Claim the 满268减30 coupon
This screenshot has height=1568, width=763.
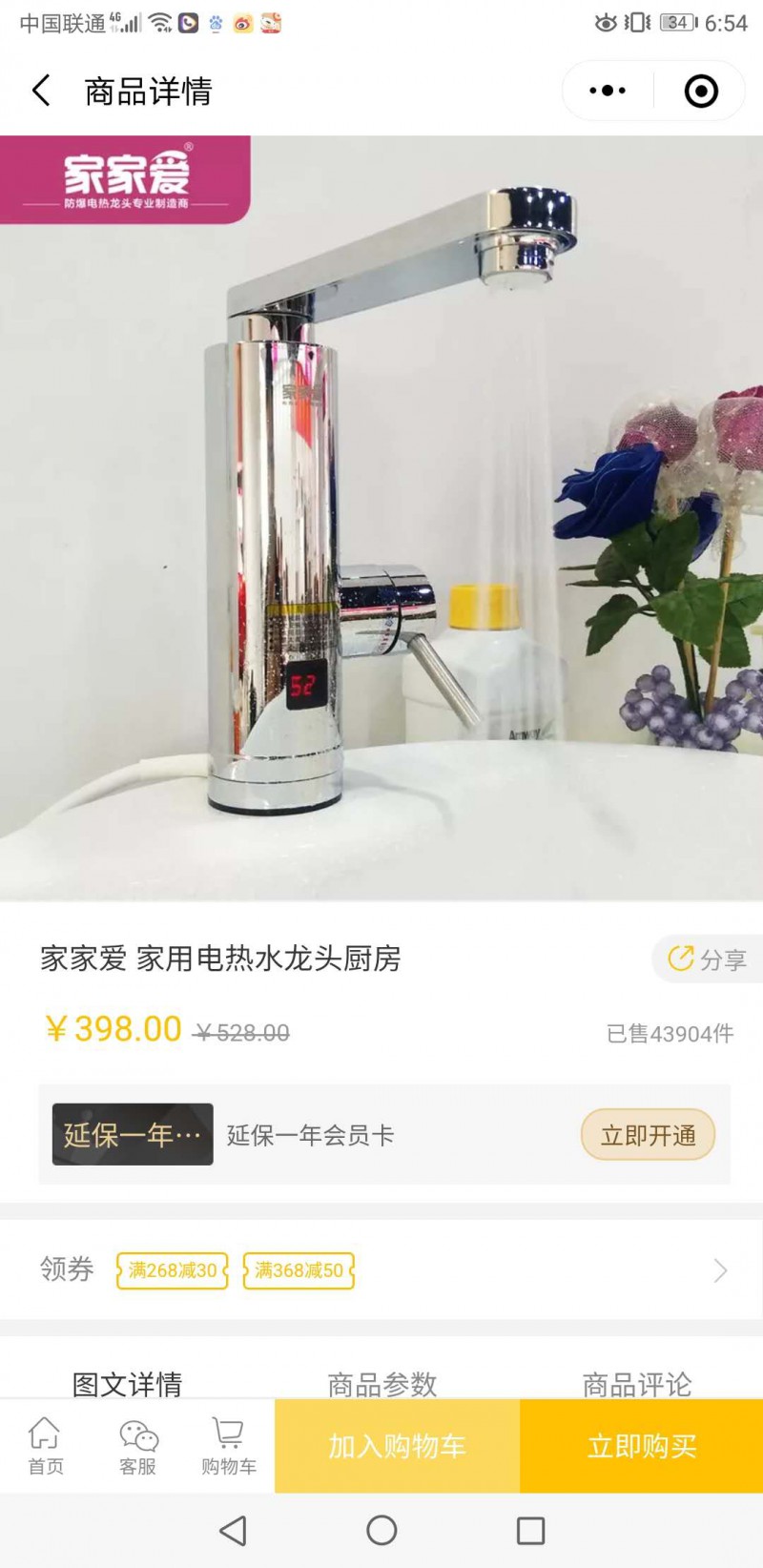pyautogui.click(x=173, y=1270)
